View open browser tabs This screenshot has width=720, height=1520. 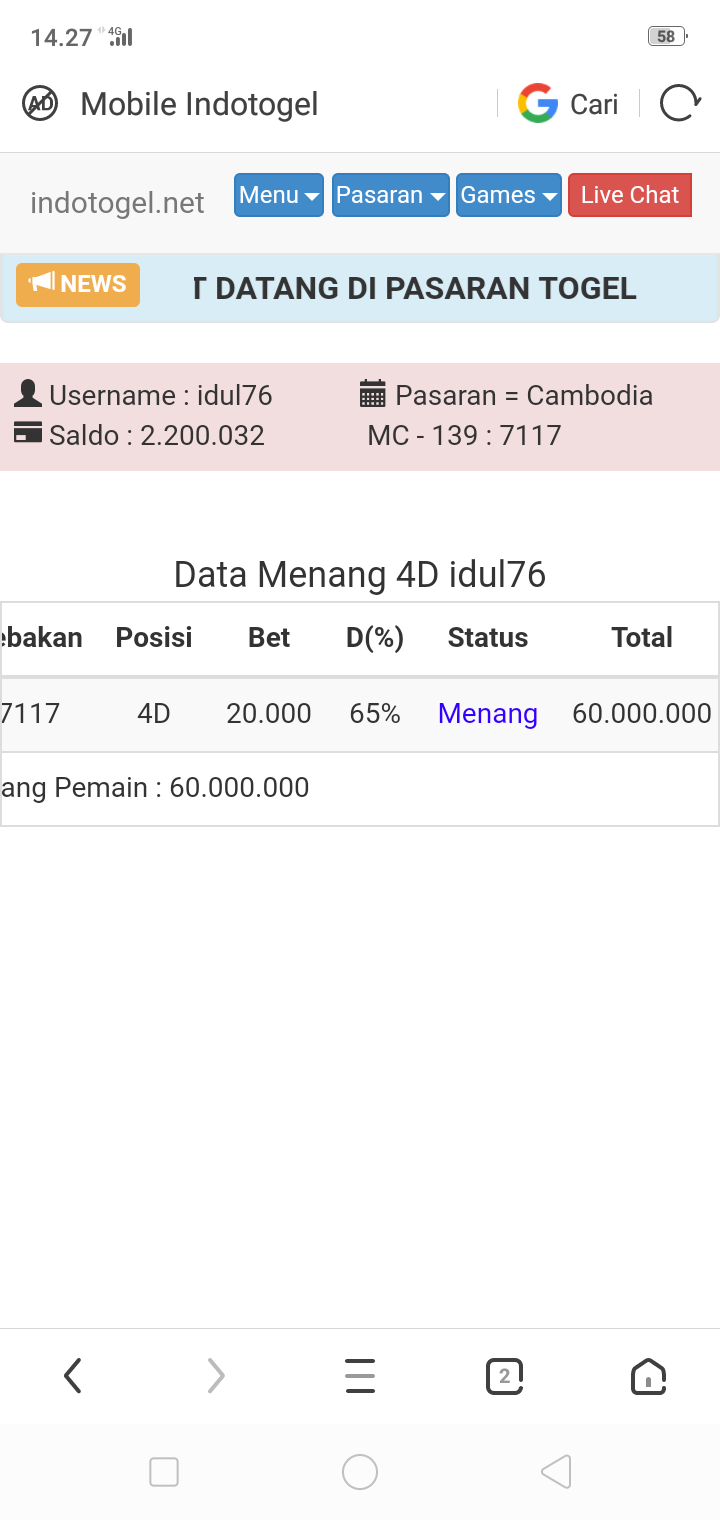pyautogui.click(x=504, y=1376)
